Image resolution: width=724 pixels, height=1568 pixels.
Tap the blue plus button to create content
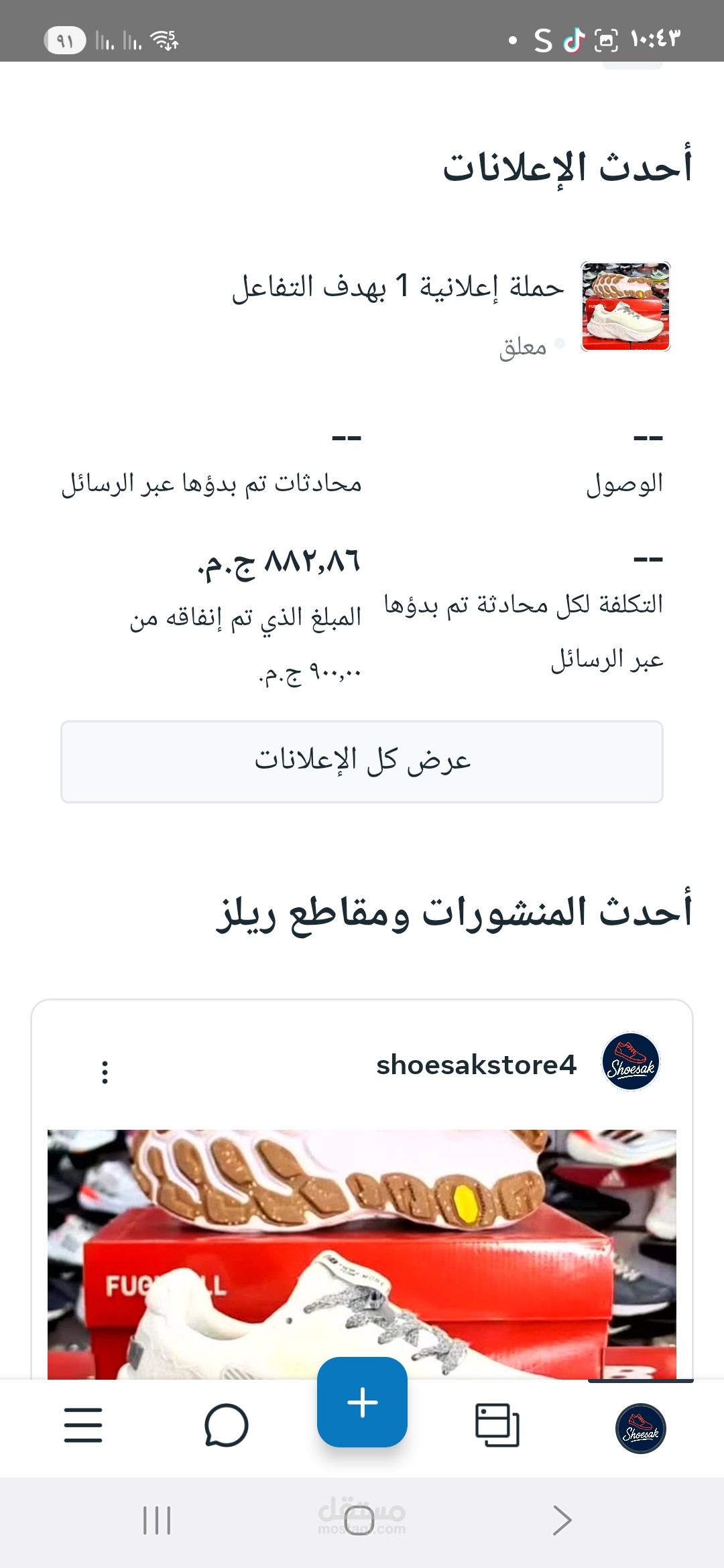click(x=362, y=1402)
